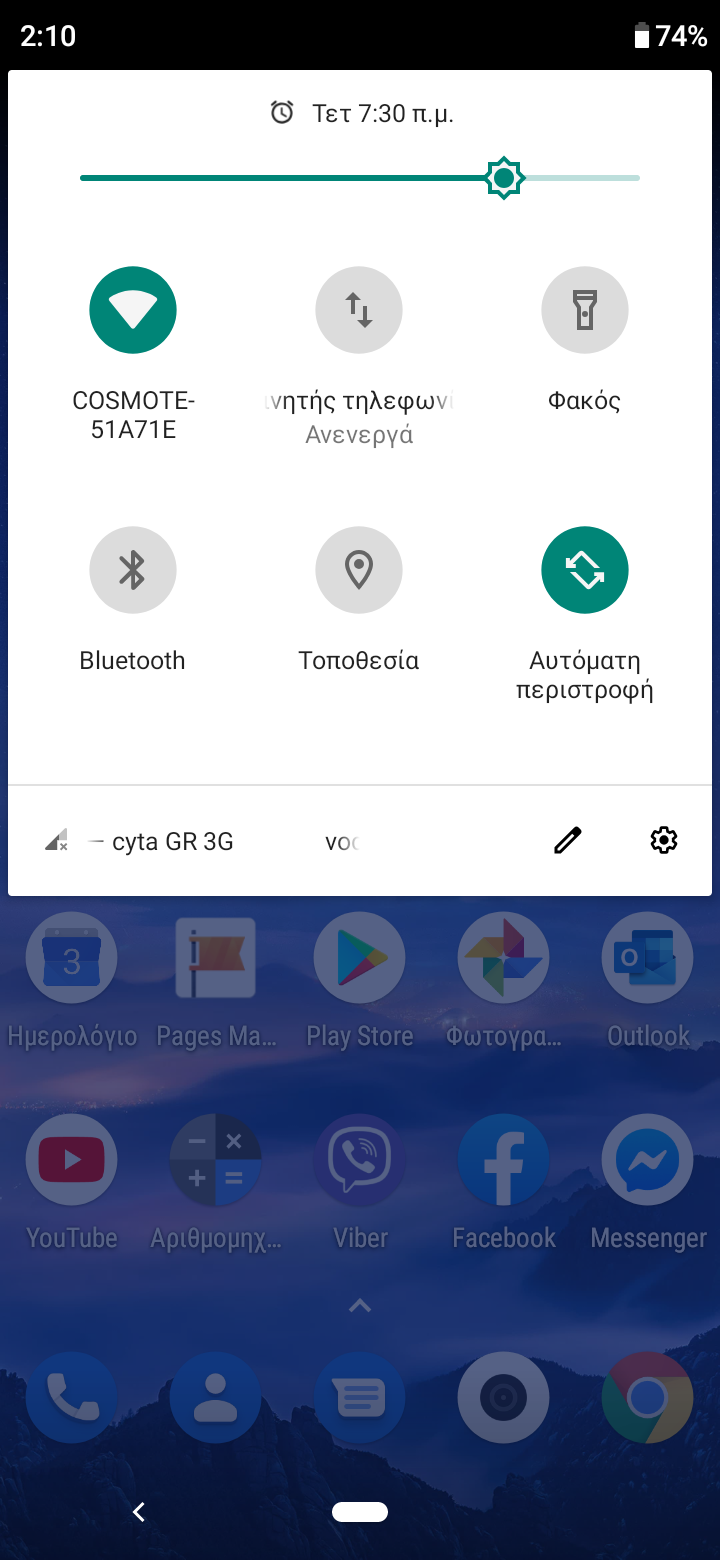
Task: Tap the home pill button
Action: coord(360,1511)
